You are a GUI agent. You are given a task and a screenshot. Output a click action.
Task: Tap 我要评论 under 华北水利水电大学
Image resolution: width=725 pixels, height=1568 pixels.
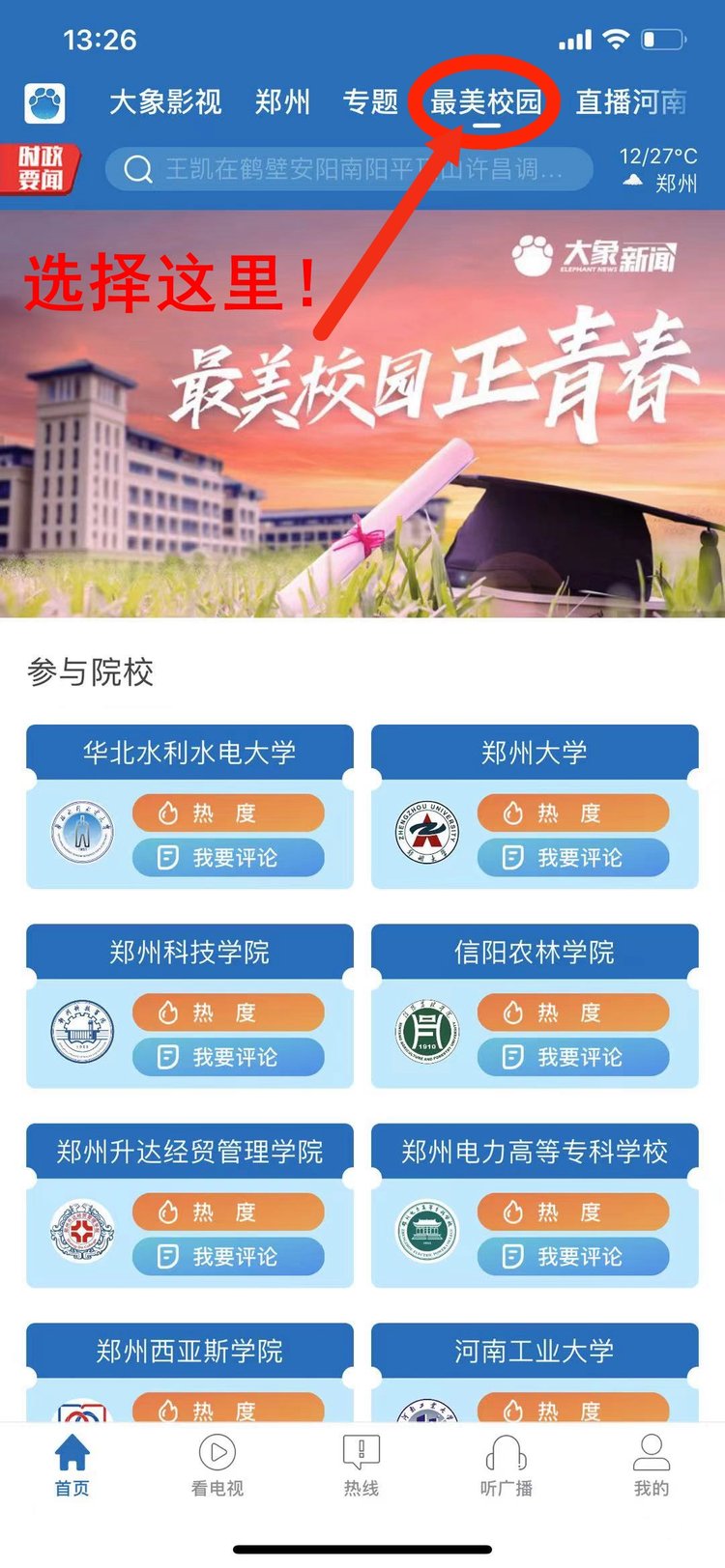coord(228,857)
